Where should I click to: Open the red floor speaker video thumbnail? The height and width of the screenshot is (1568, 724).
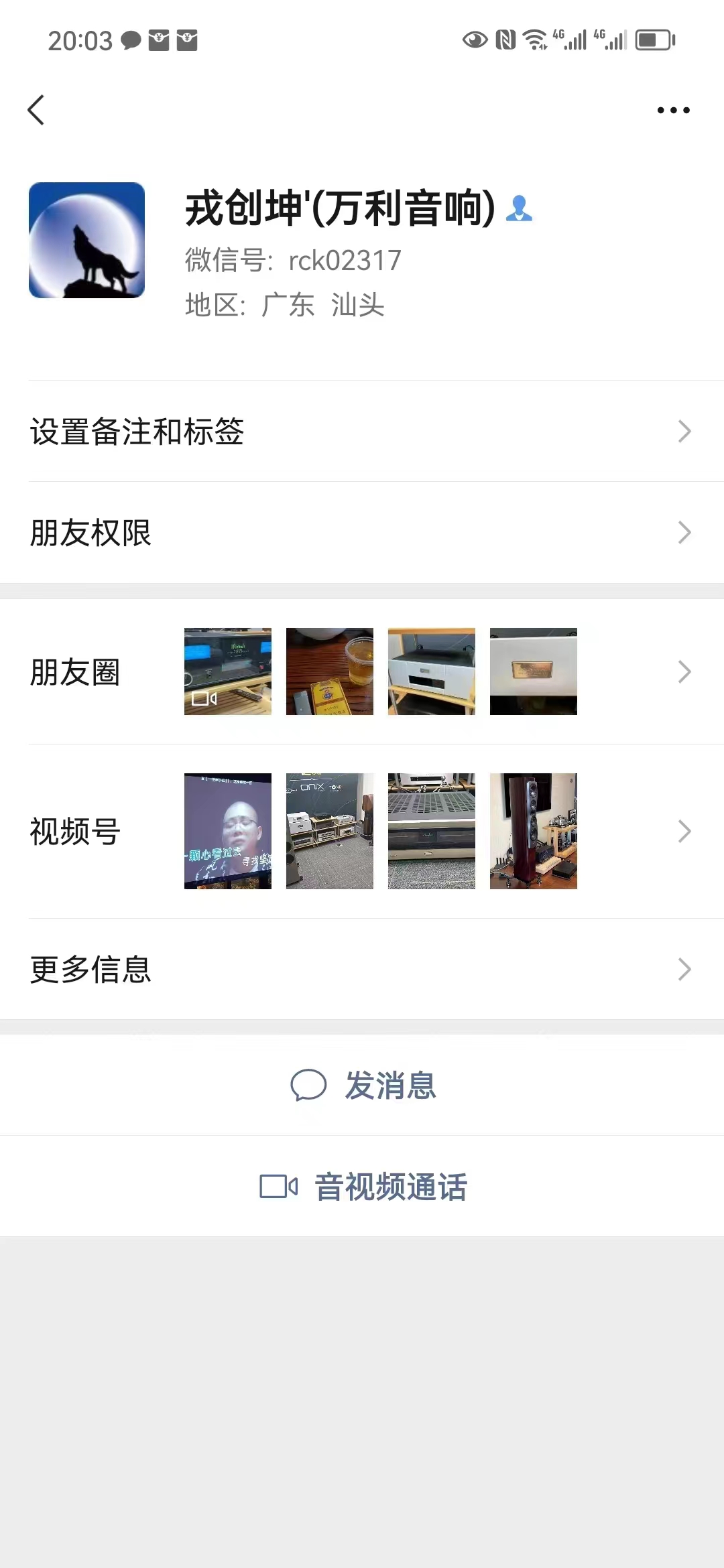click(534, 831)
